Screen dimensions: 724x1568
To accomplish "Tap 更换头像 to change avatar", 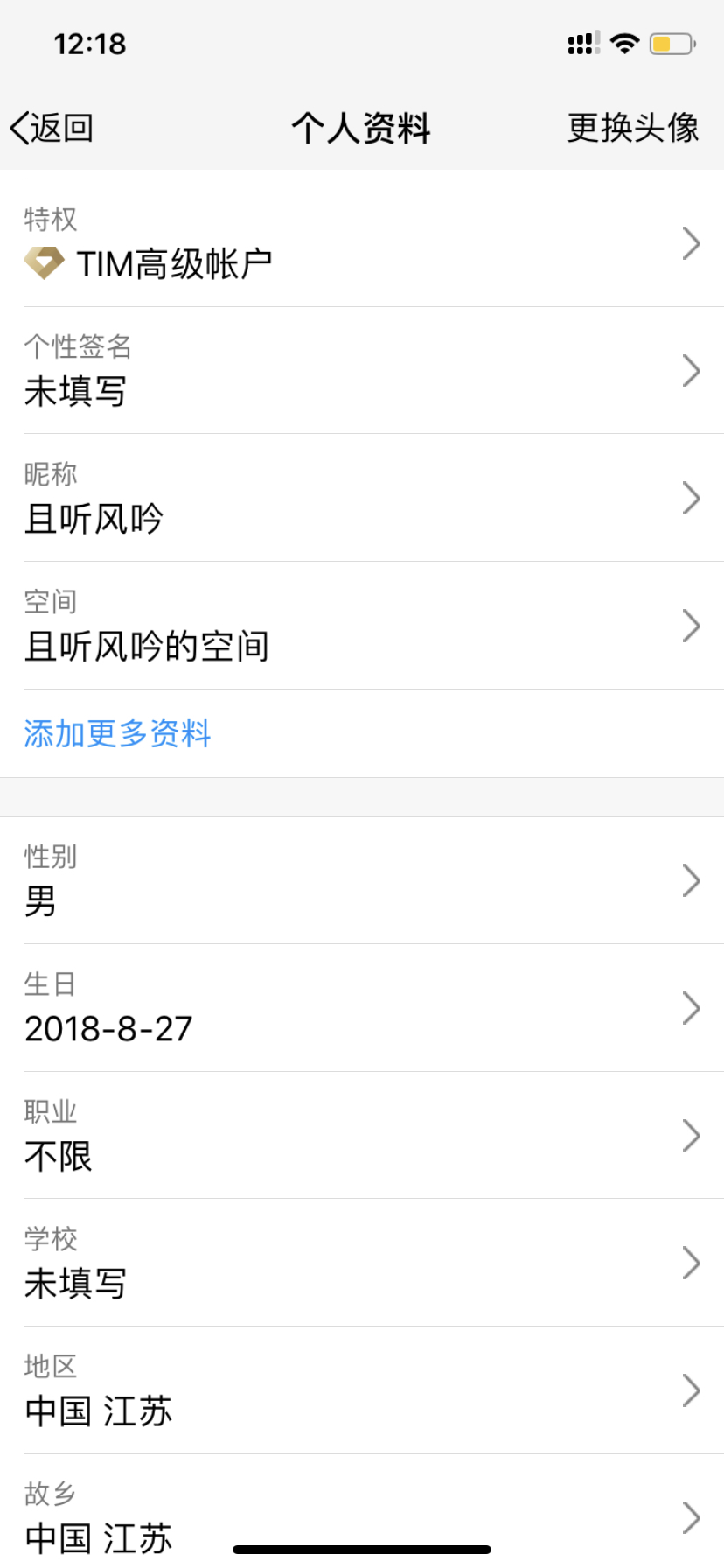I will 632,128.
